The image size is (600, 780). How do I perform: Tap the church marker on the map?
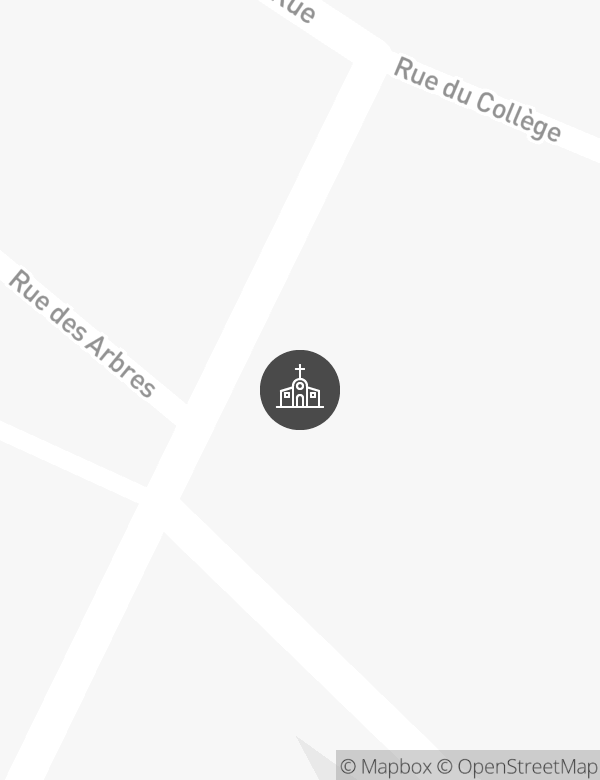click(x=300, y=390)
